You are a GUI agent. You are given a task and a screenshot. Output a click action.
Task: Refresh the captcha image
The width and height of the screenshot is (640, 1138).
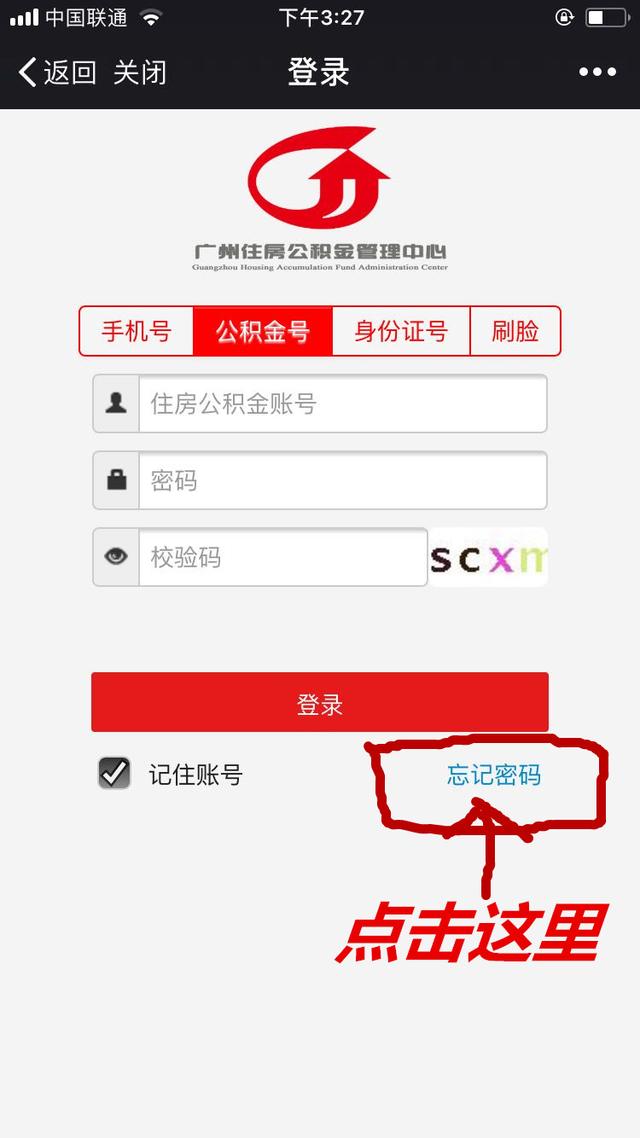coord(489,558)
